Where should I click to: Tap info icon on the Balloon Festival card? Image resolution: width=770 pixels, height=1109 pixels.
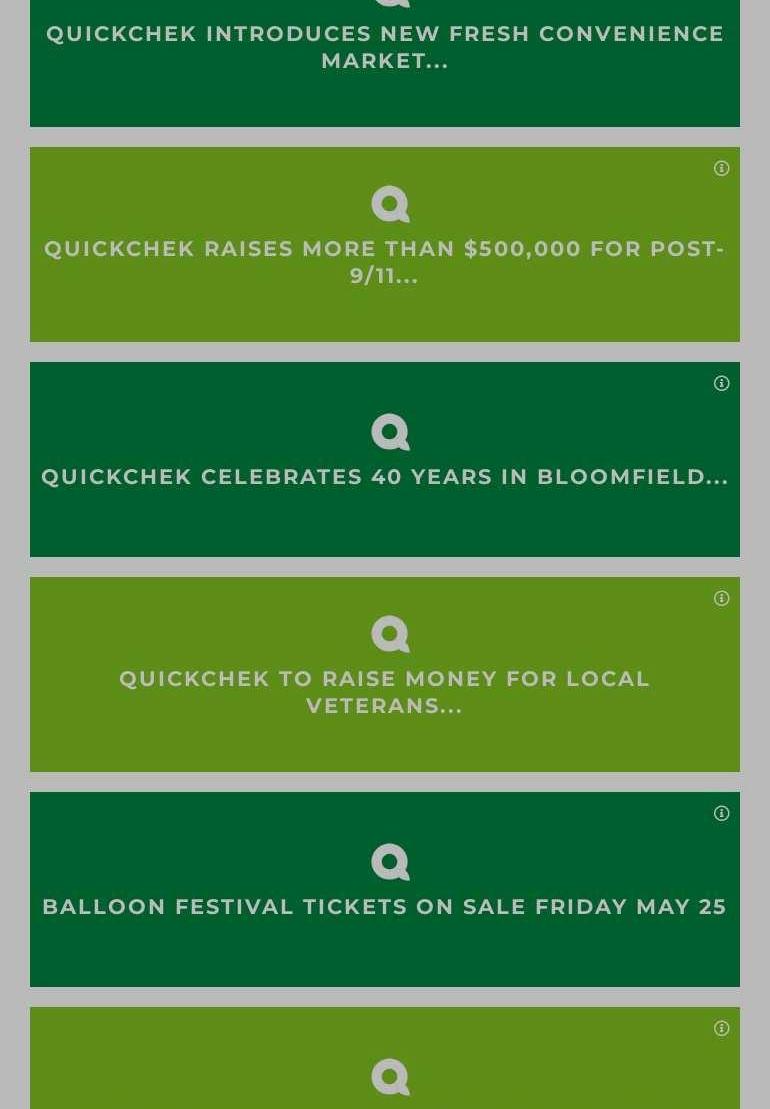pyautogui.click(x=721, y=814)
